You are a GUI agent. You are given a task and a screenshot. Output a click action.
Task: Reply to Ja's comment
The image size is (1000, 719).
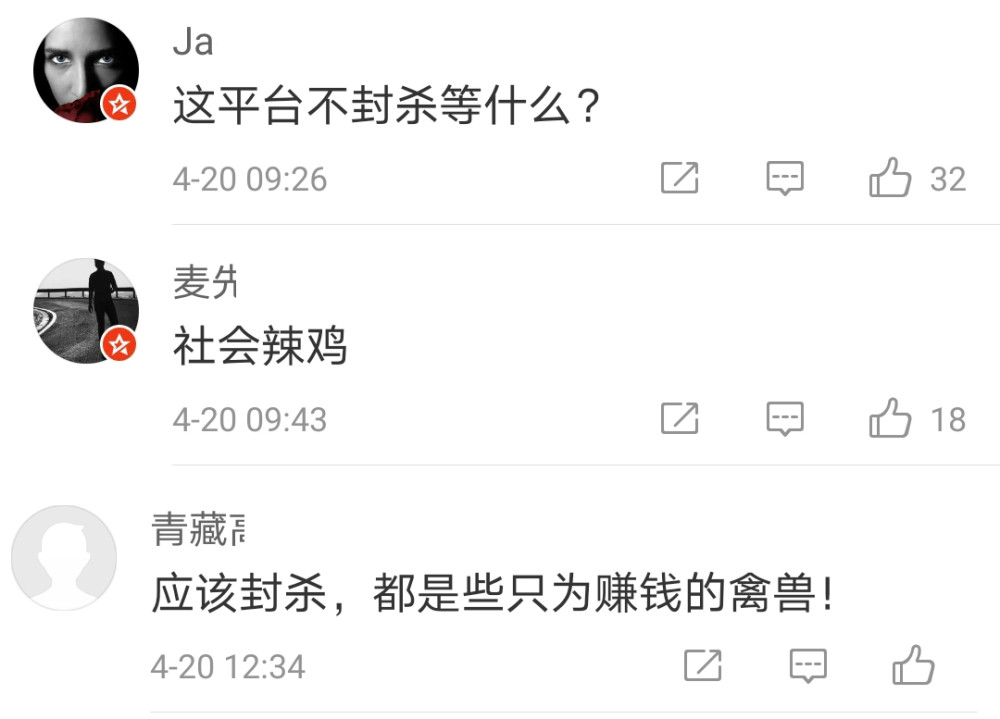tap(785, 179)
